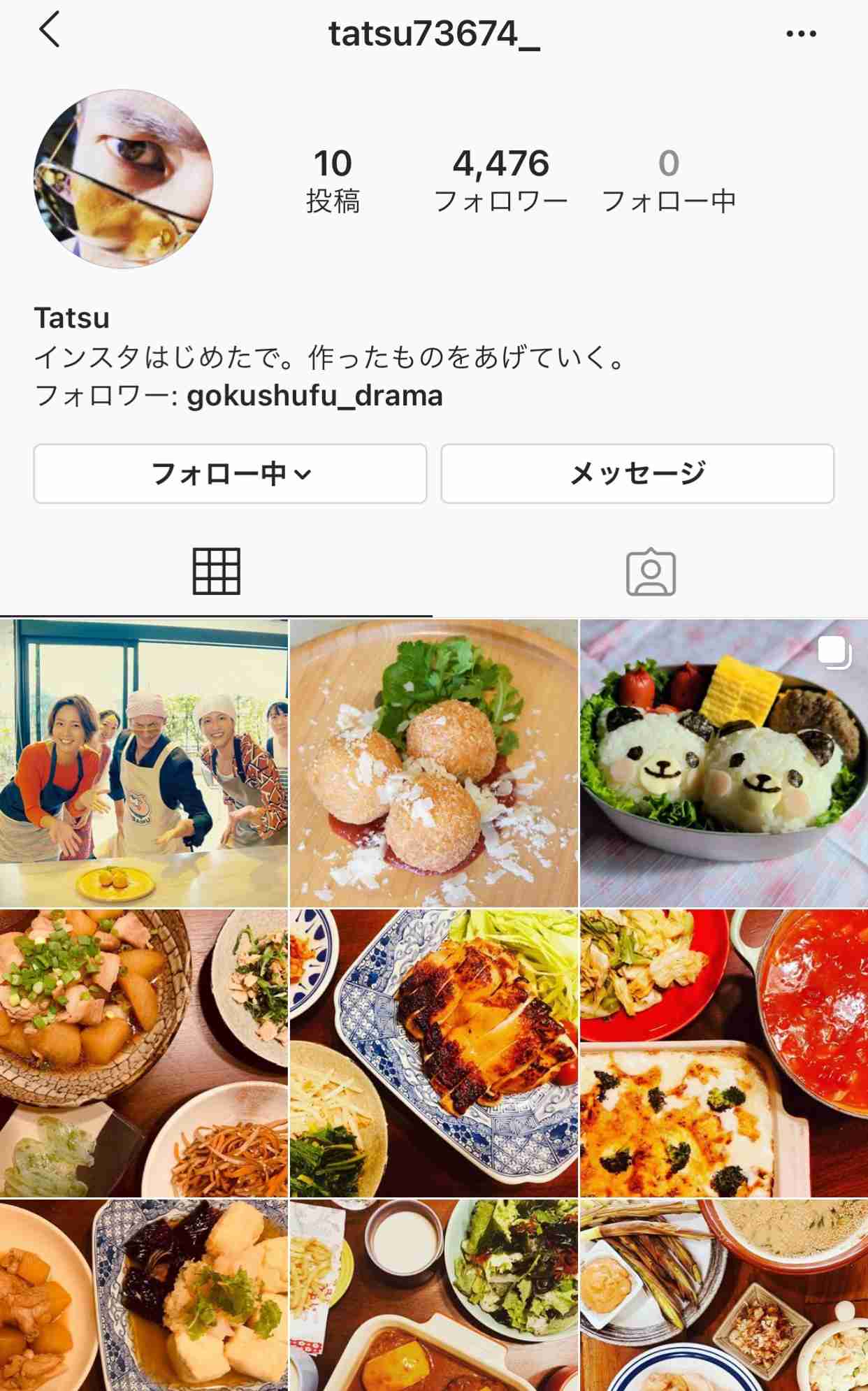
Task: View Tatsu's profile picture
Action: pos(123,179)
